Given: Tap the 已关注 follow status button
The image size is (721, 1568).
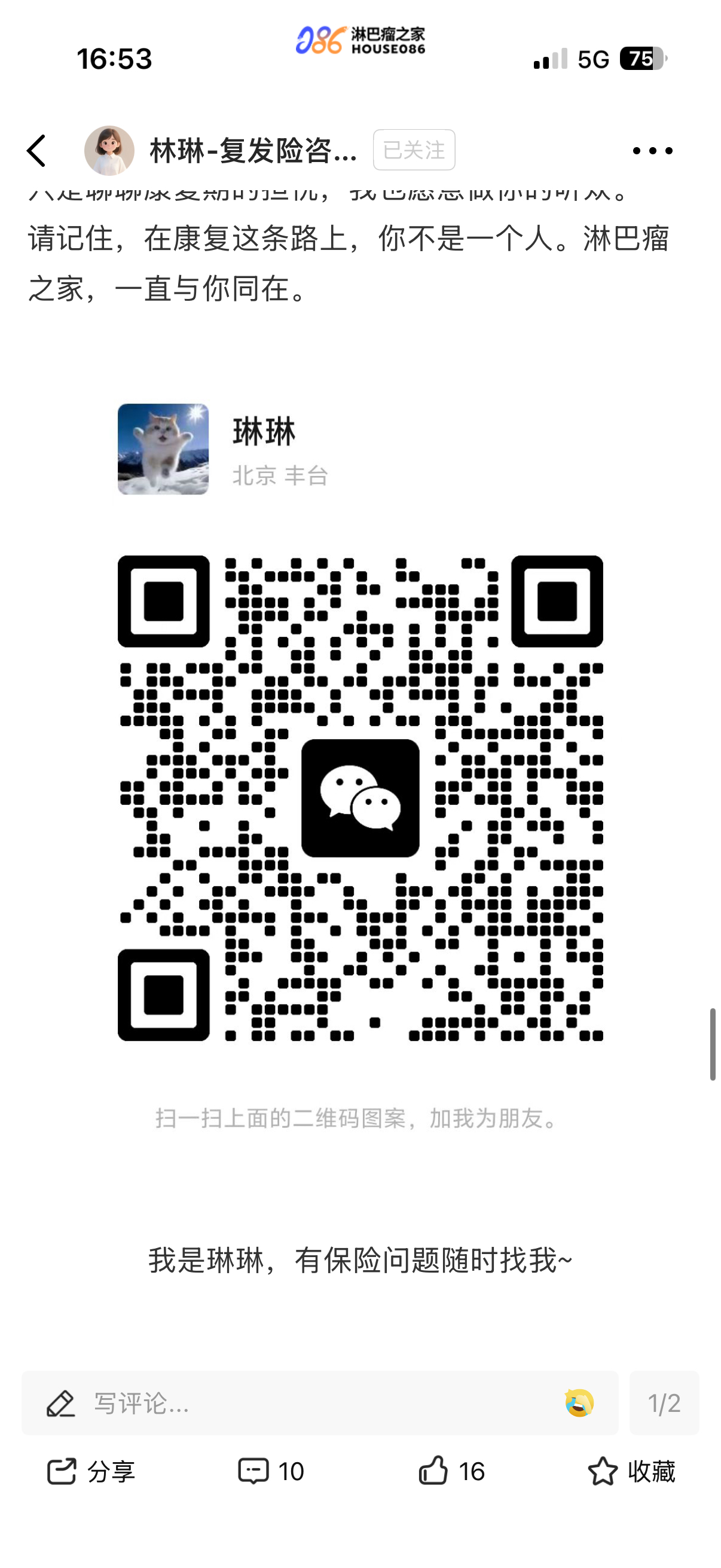Looking at the screenshot, I should click(x=414, y=150).
